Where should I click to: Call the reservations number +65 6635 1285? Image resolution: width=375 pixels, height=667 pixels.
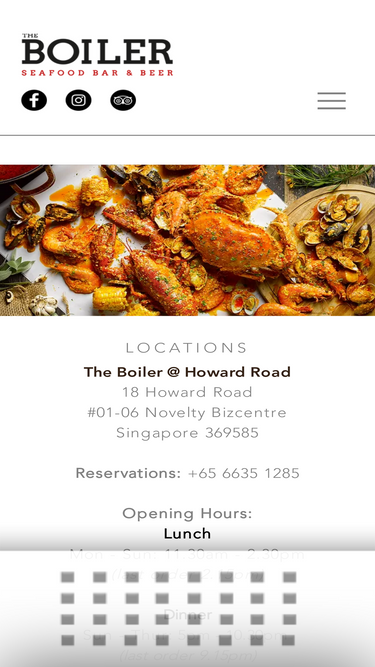coord(244,473)
